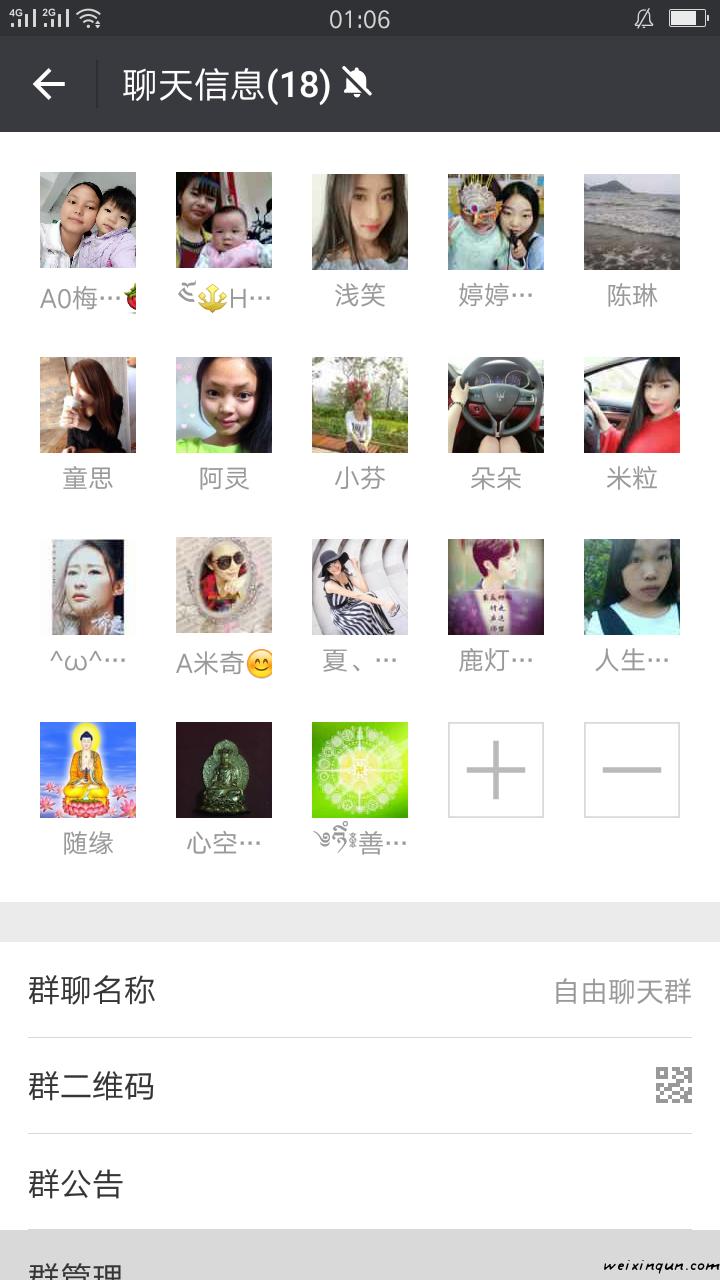Select member 阿灵
This screenshot has height=1280, width=720.
tap(224, 405)
